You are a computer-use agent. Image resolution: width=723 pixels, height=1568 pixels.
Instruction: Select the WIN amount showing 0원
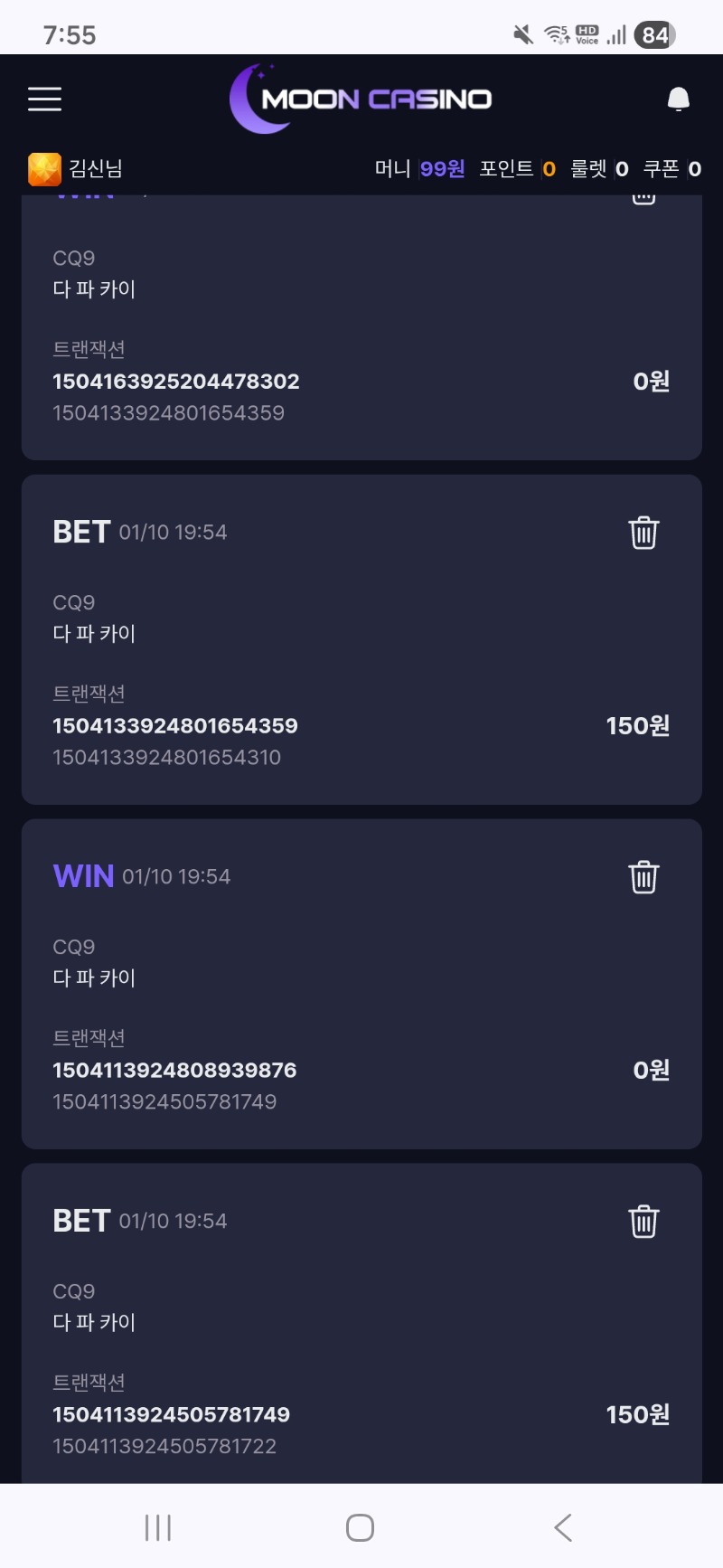(650, 1070)
